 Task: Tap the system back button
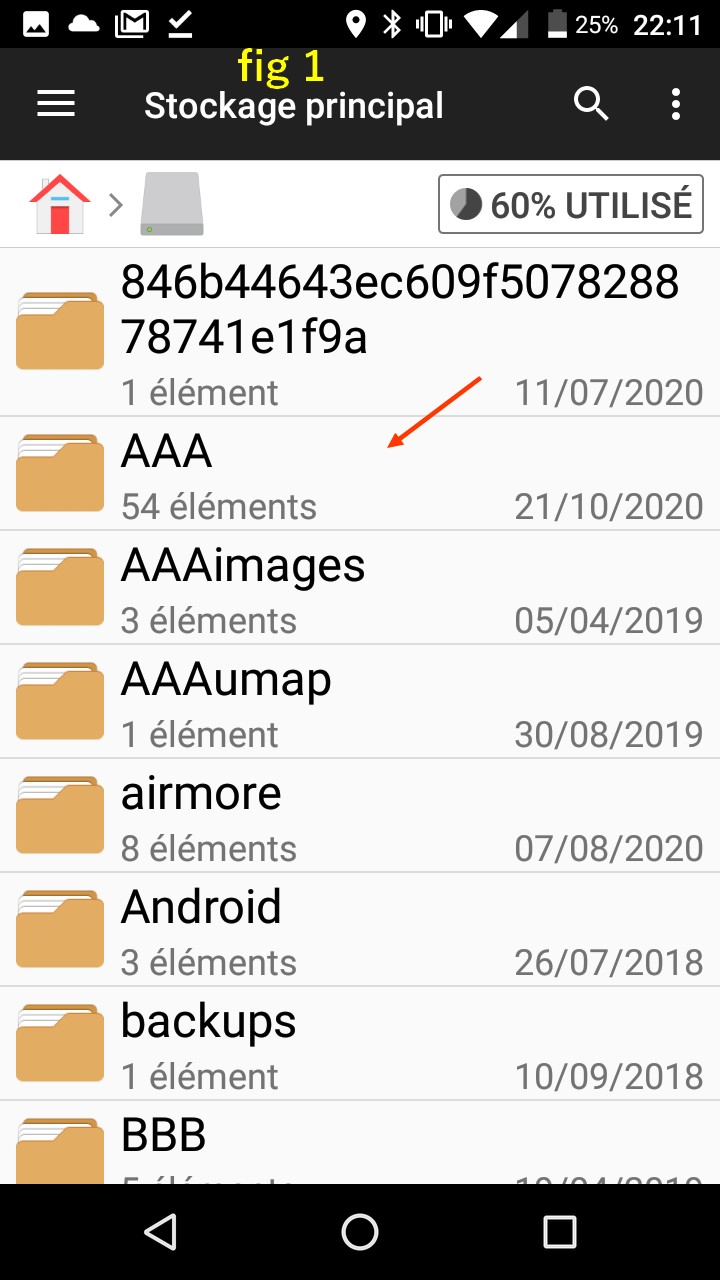(161, 1231)
